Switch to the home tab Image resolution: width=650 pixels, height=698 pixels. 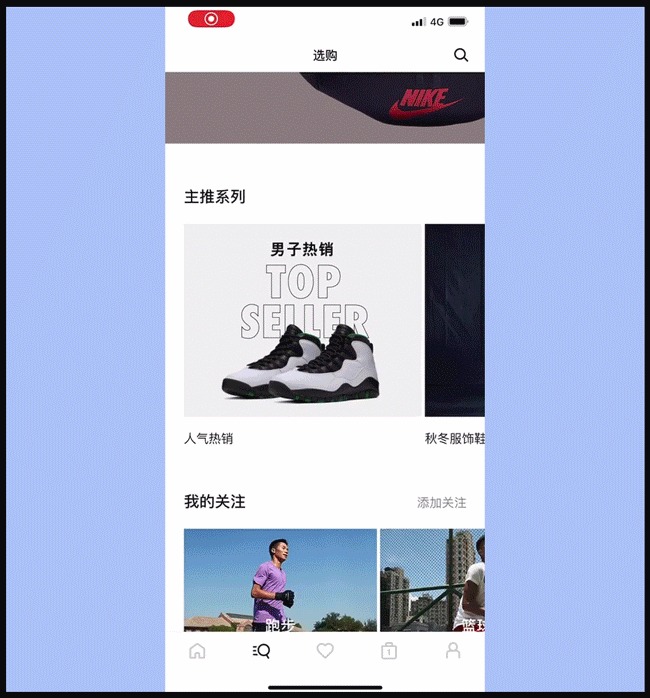[x=197, y=651]
